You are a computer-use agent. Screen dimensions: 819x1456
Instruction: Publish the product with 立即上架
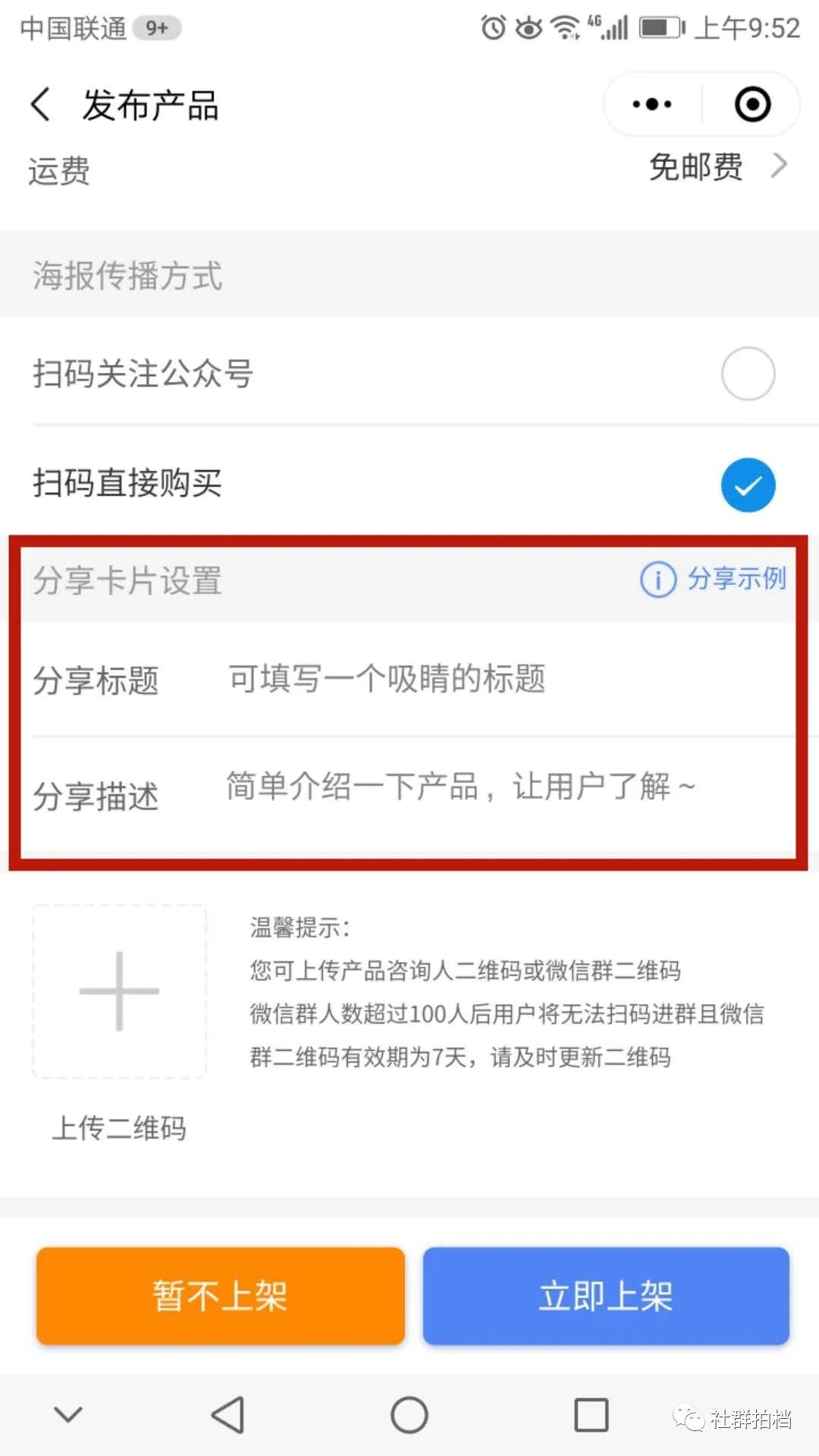(x=606, y=1296)
